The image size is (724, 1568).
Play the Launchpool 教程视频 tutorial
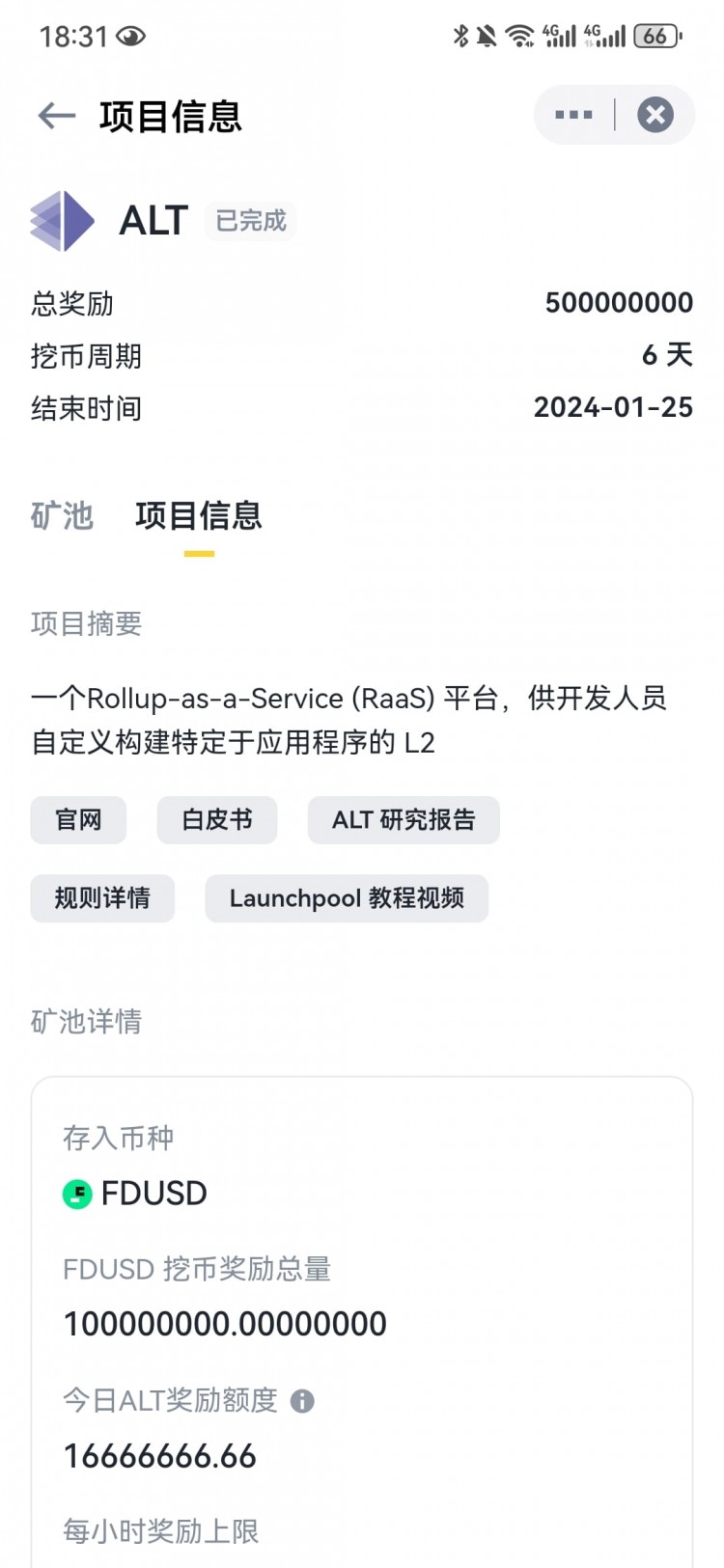347,897
